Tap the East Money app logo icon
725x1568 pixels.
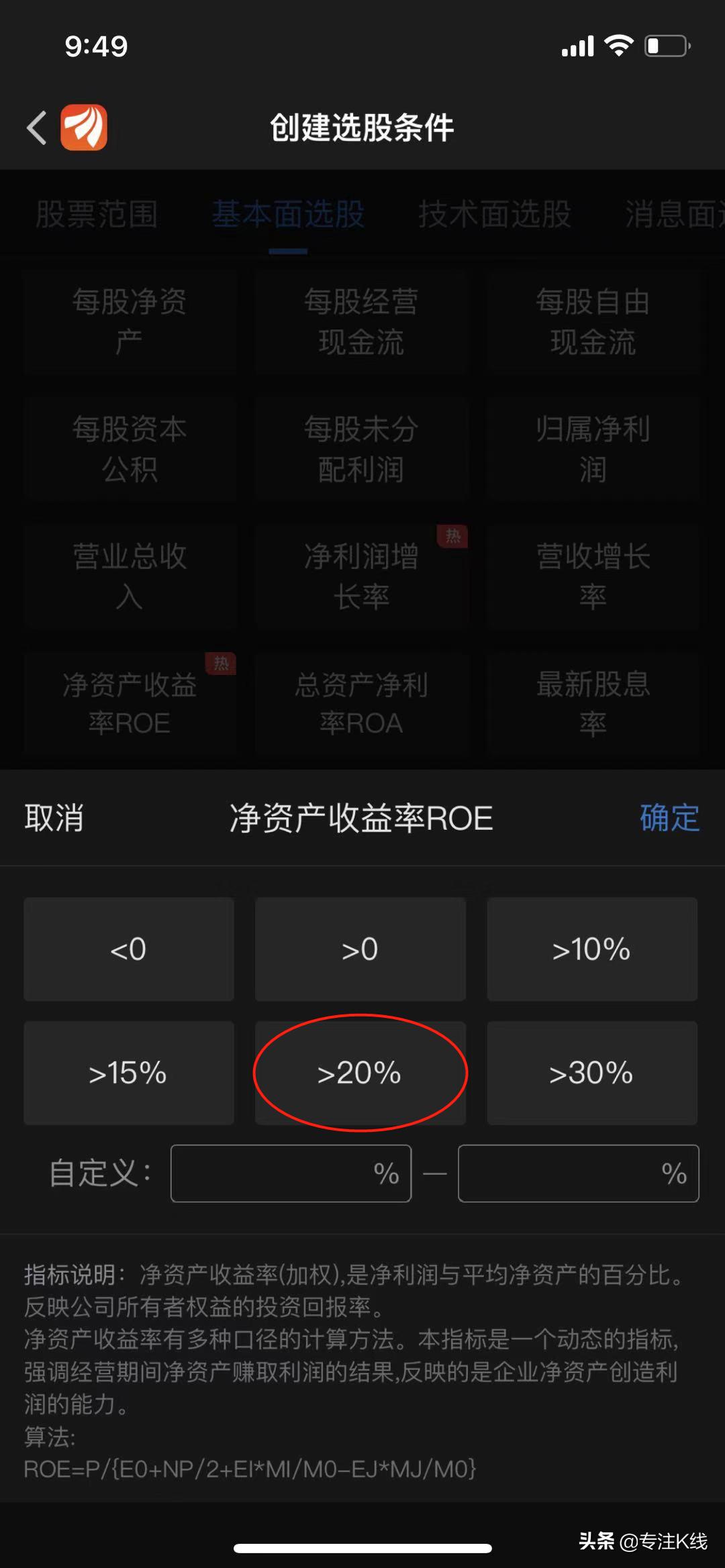83,127
